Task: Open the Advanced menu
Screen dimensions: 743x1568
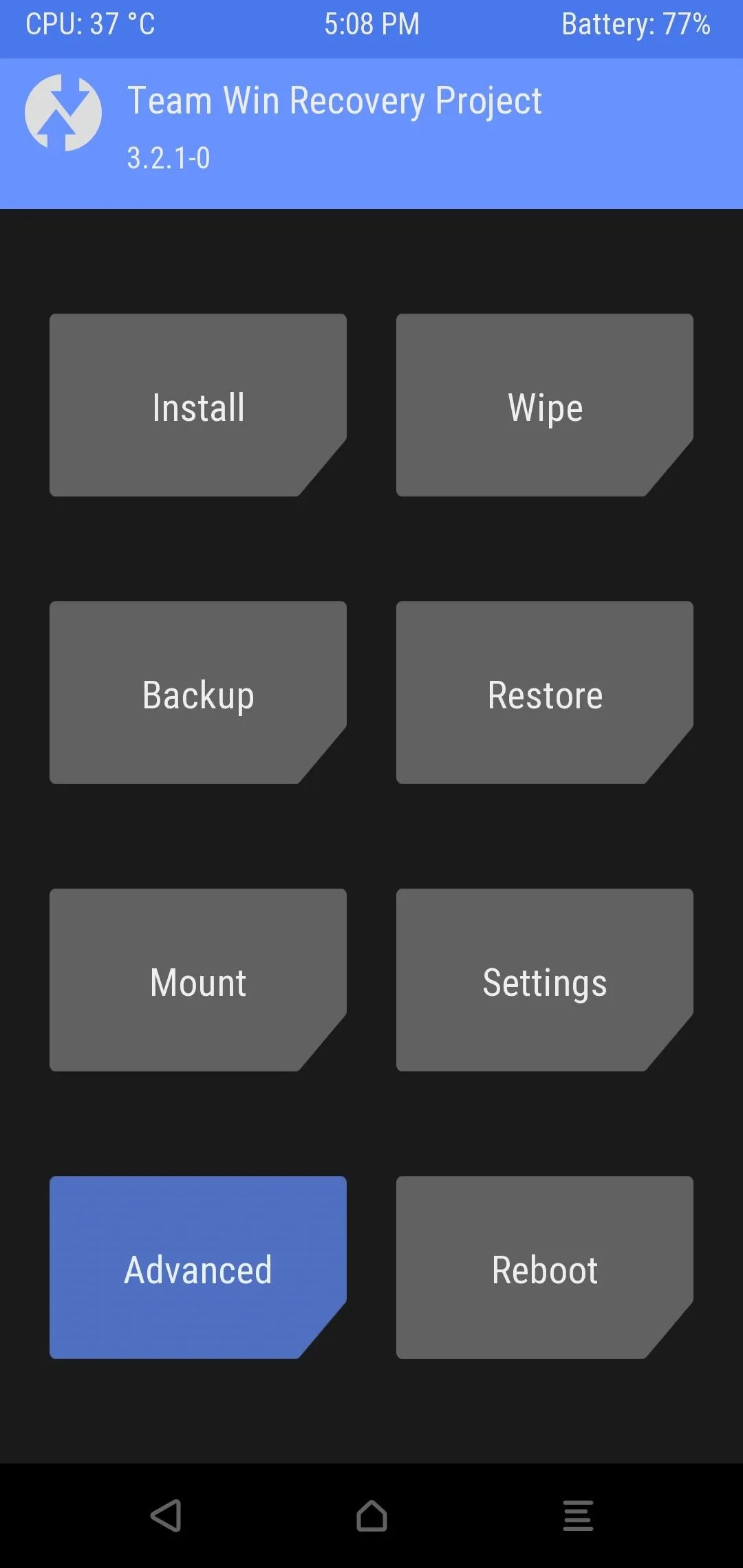Action: (x=198, y=1267)
